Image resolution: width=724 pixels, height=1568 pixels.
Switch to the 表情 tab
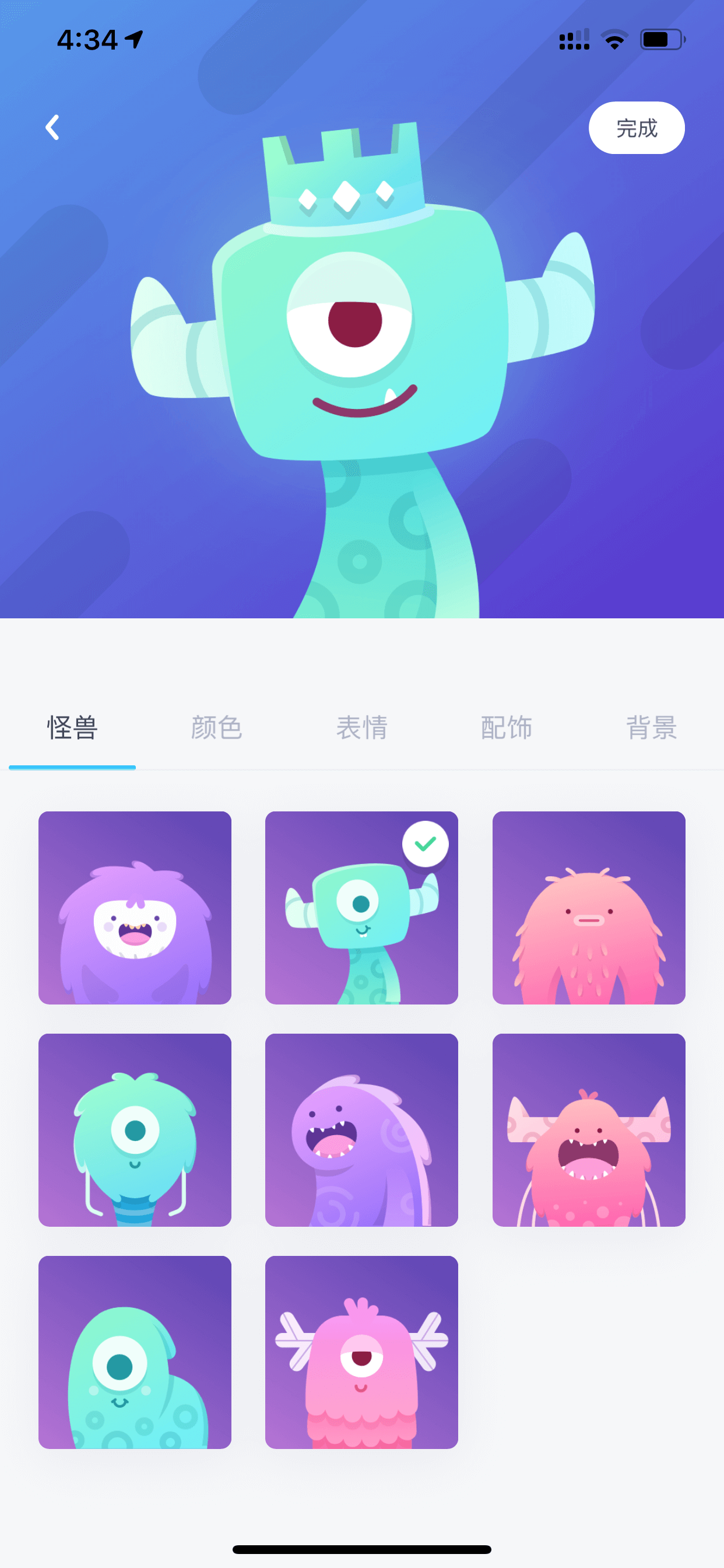pyautogui.click(x=361, y=727)
